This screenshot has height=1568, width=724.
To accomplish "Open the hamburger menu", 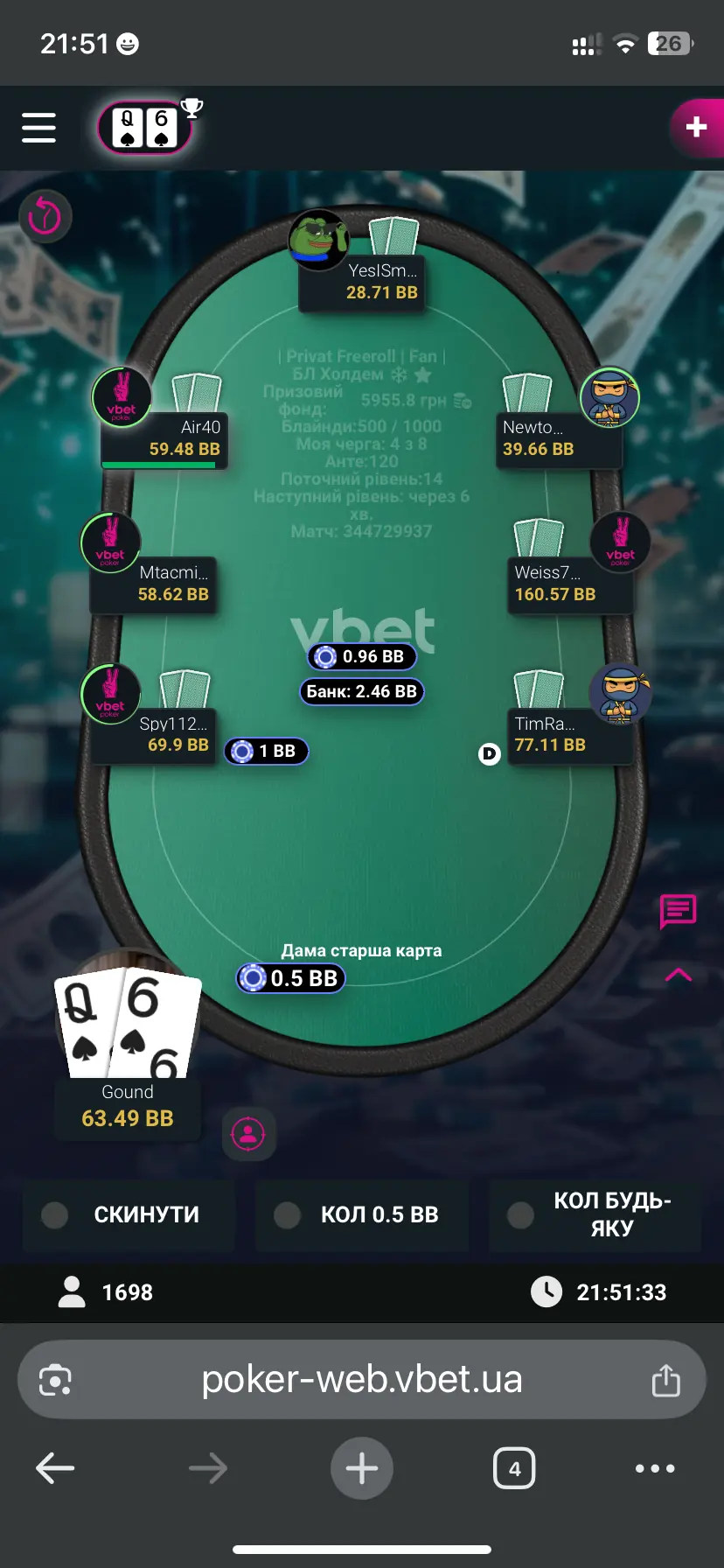I will [39, 128].
